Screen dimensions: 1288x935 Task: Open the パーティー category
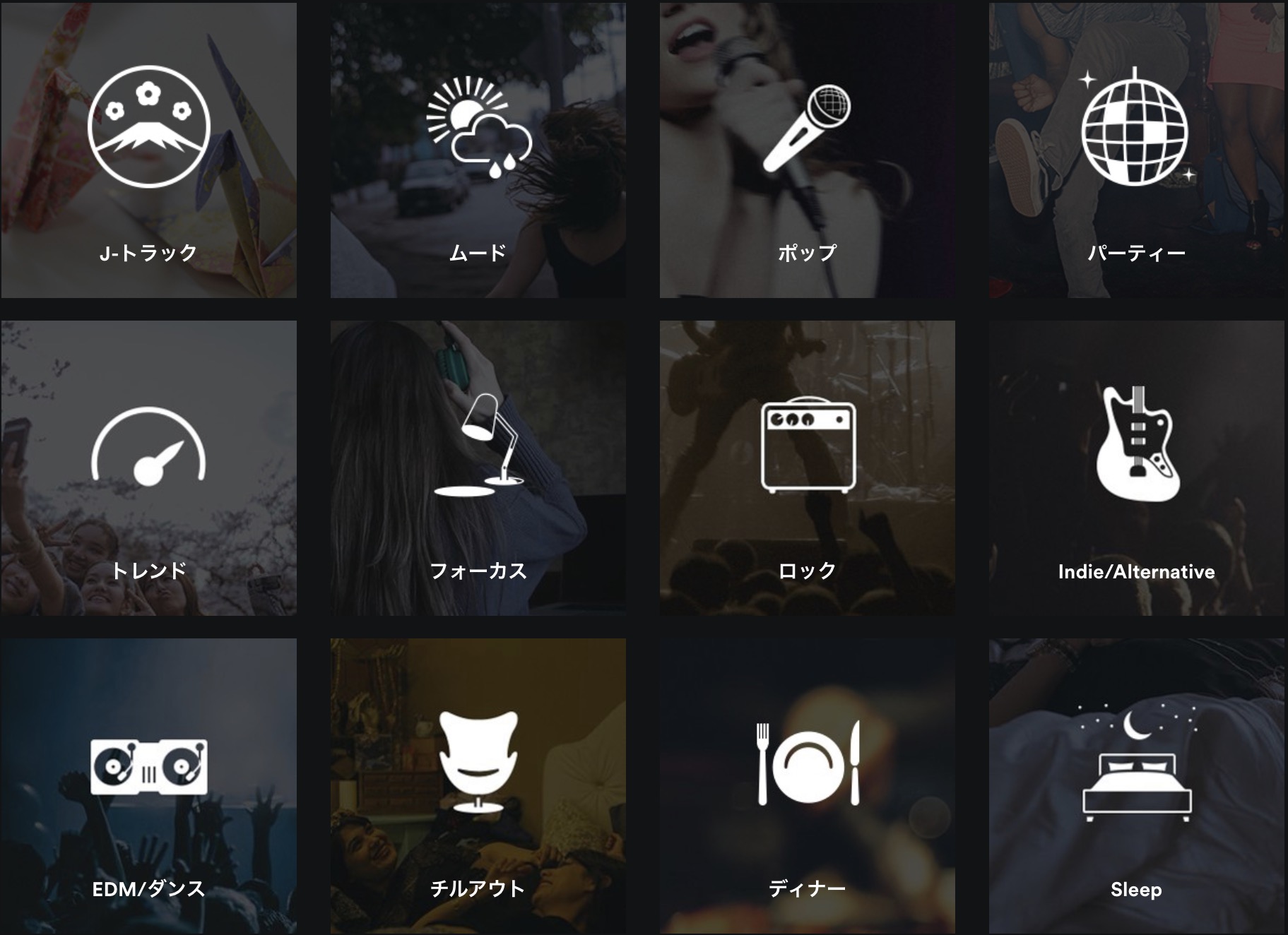tap(1136, 150)
